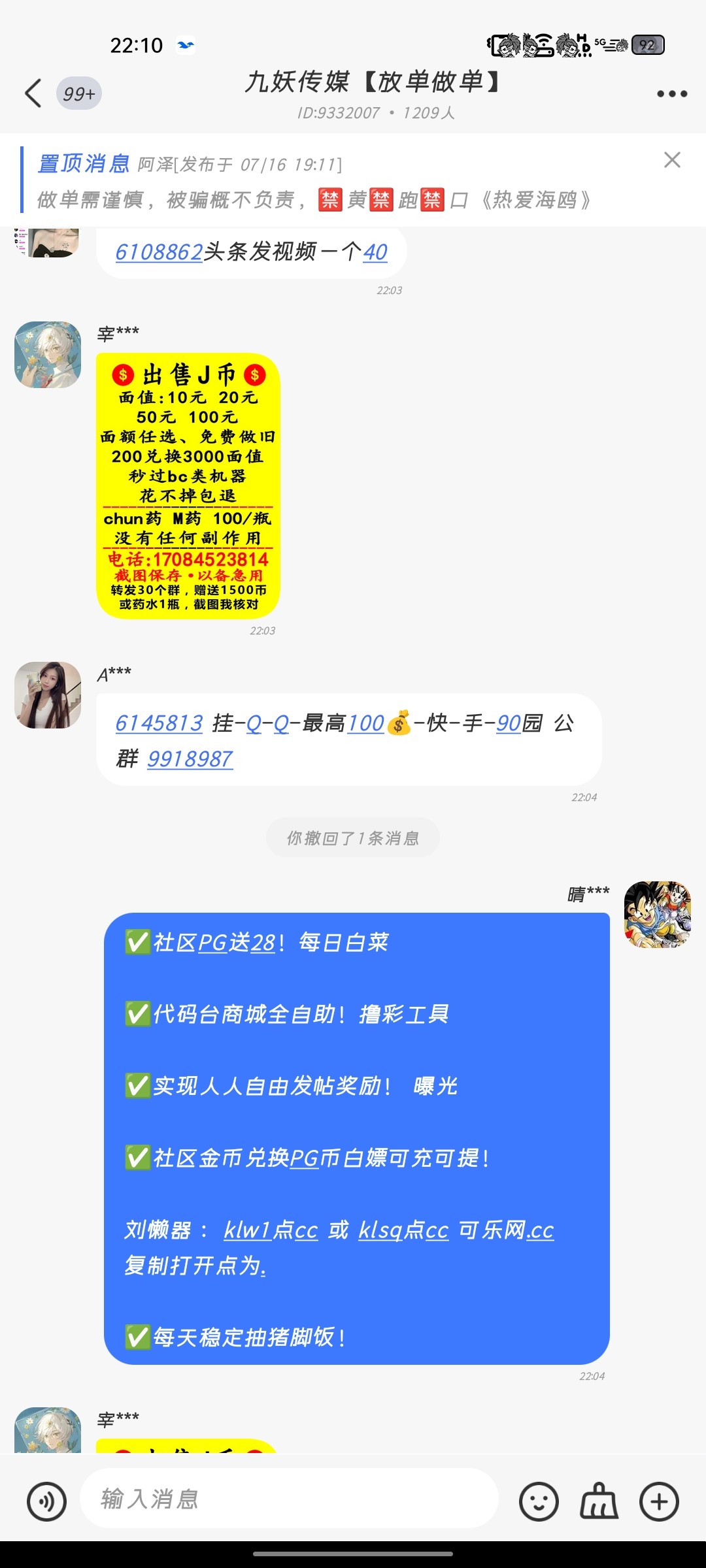Tap the 6108862 number link
Screen dimensions: 706x1568
[159, 252]
